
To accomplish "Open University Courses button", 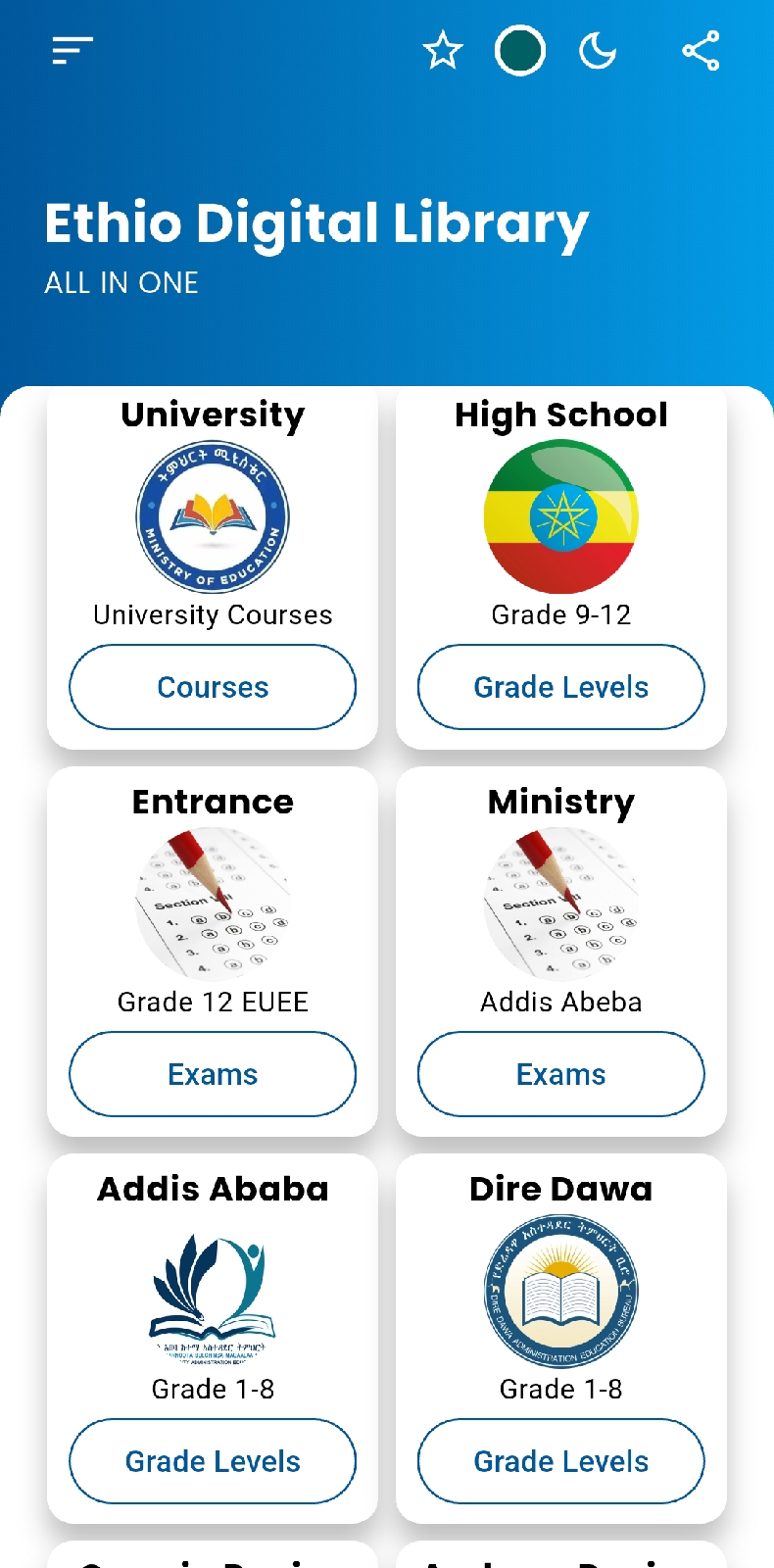I will (213, 687).
